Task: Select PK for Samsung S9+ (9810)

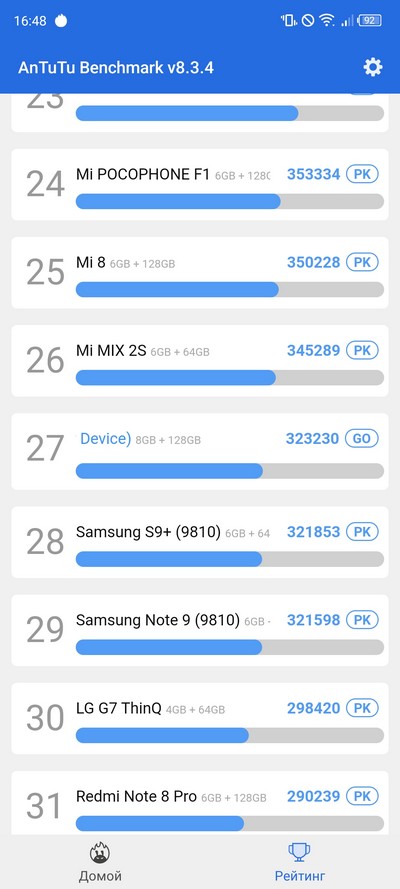Action: click(x=362, y=532)
